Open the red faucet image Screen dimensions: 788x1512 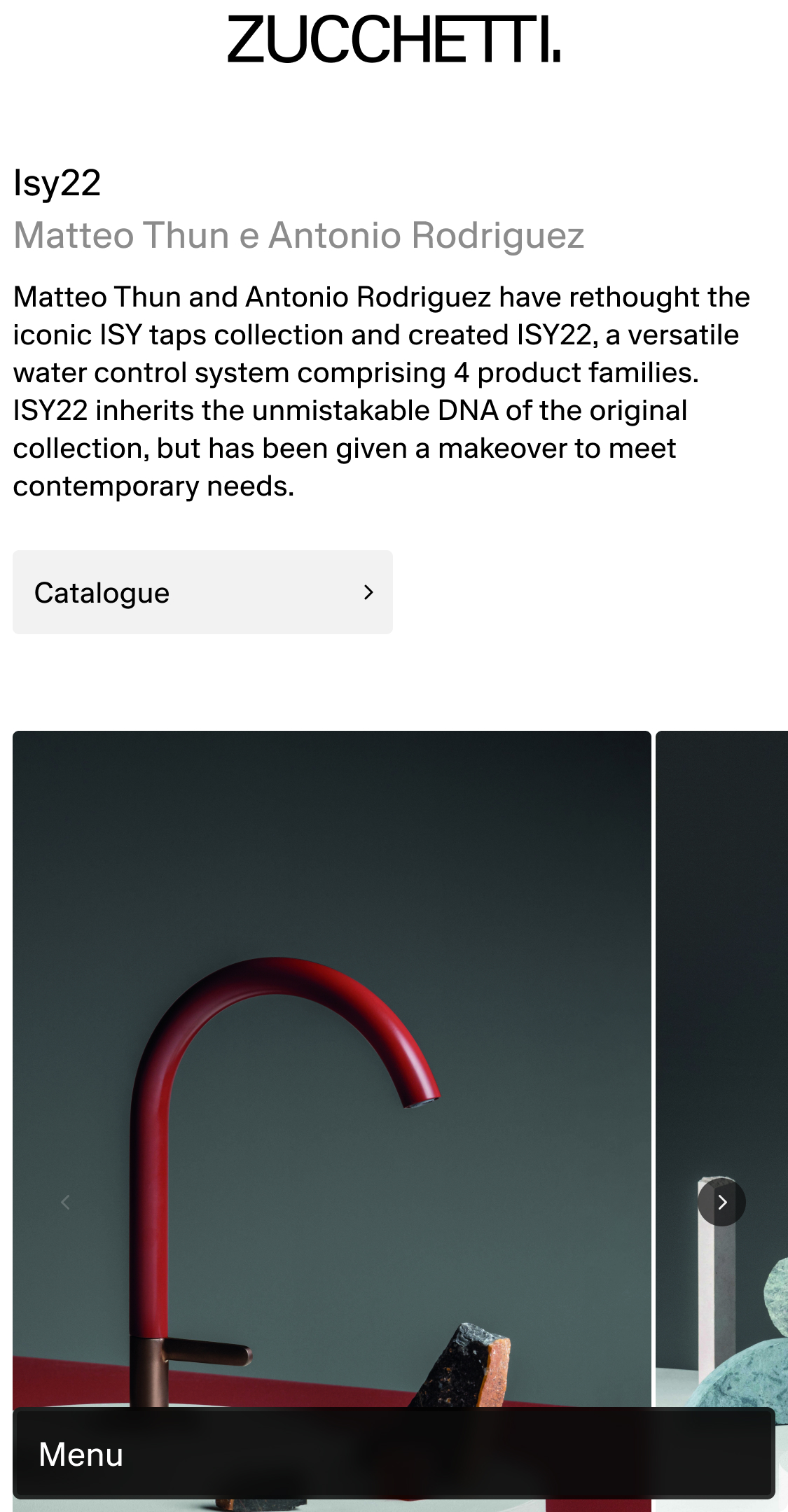[331, 1050]
